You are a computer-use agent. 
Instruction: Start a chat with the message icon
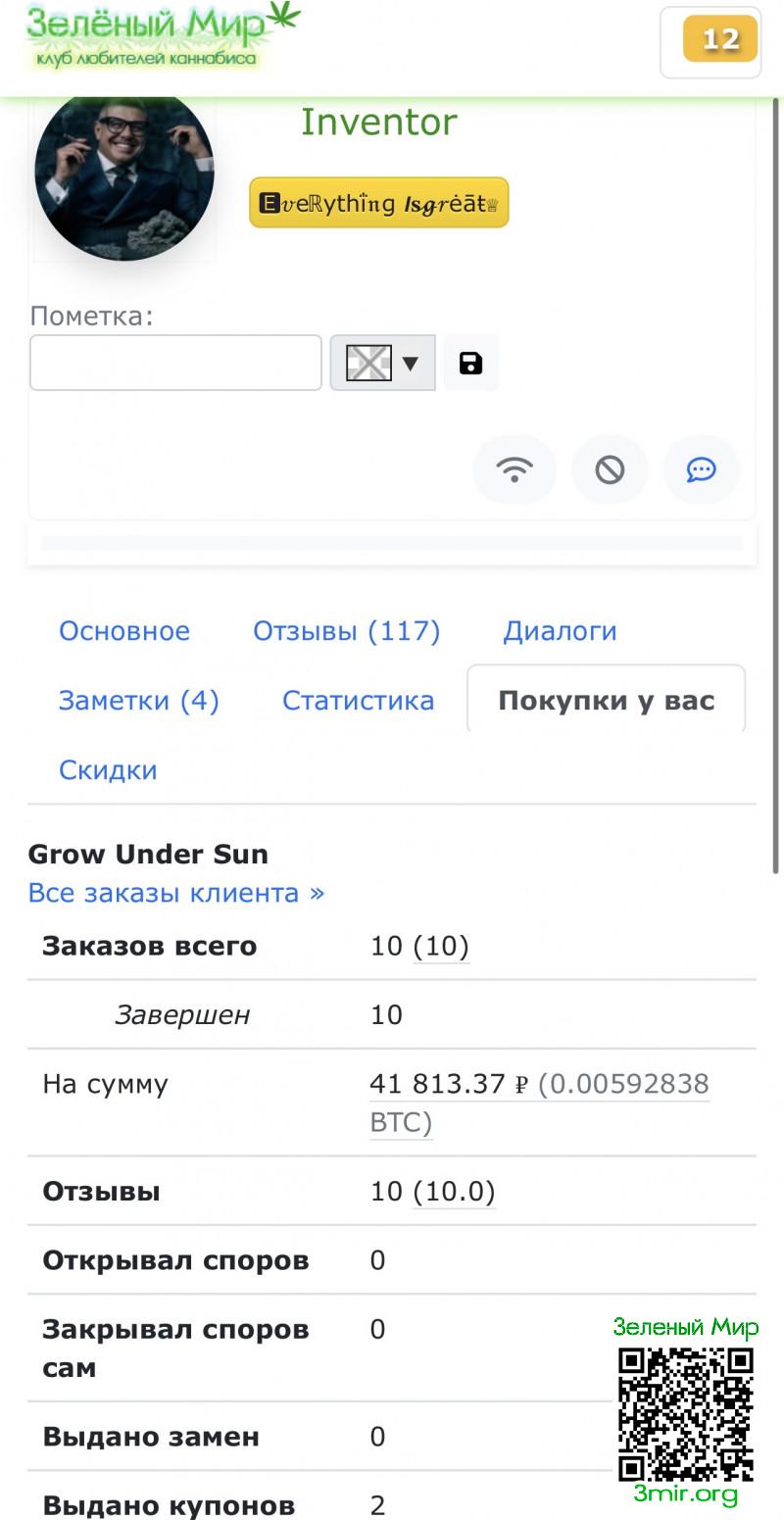[x=701, y=470]
